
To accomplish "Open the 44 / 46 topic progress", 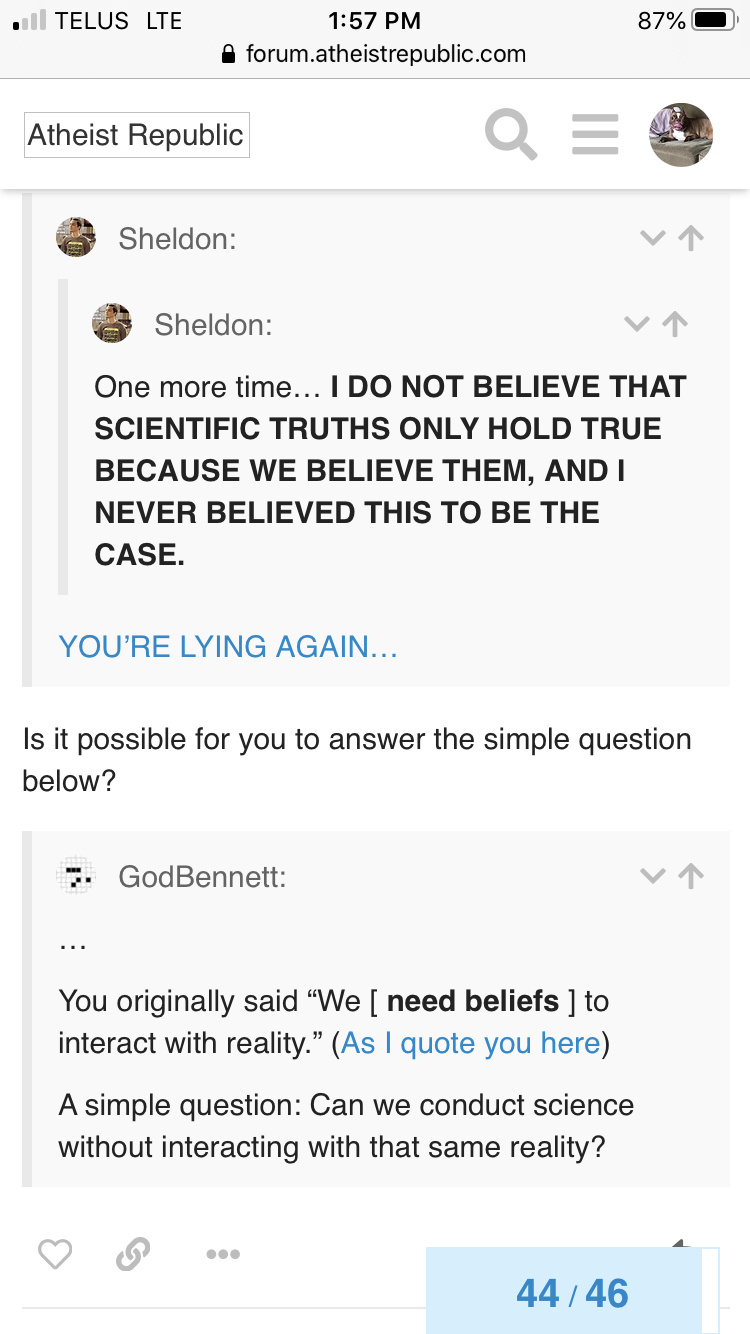I will click(572, 1292).
